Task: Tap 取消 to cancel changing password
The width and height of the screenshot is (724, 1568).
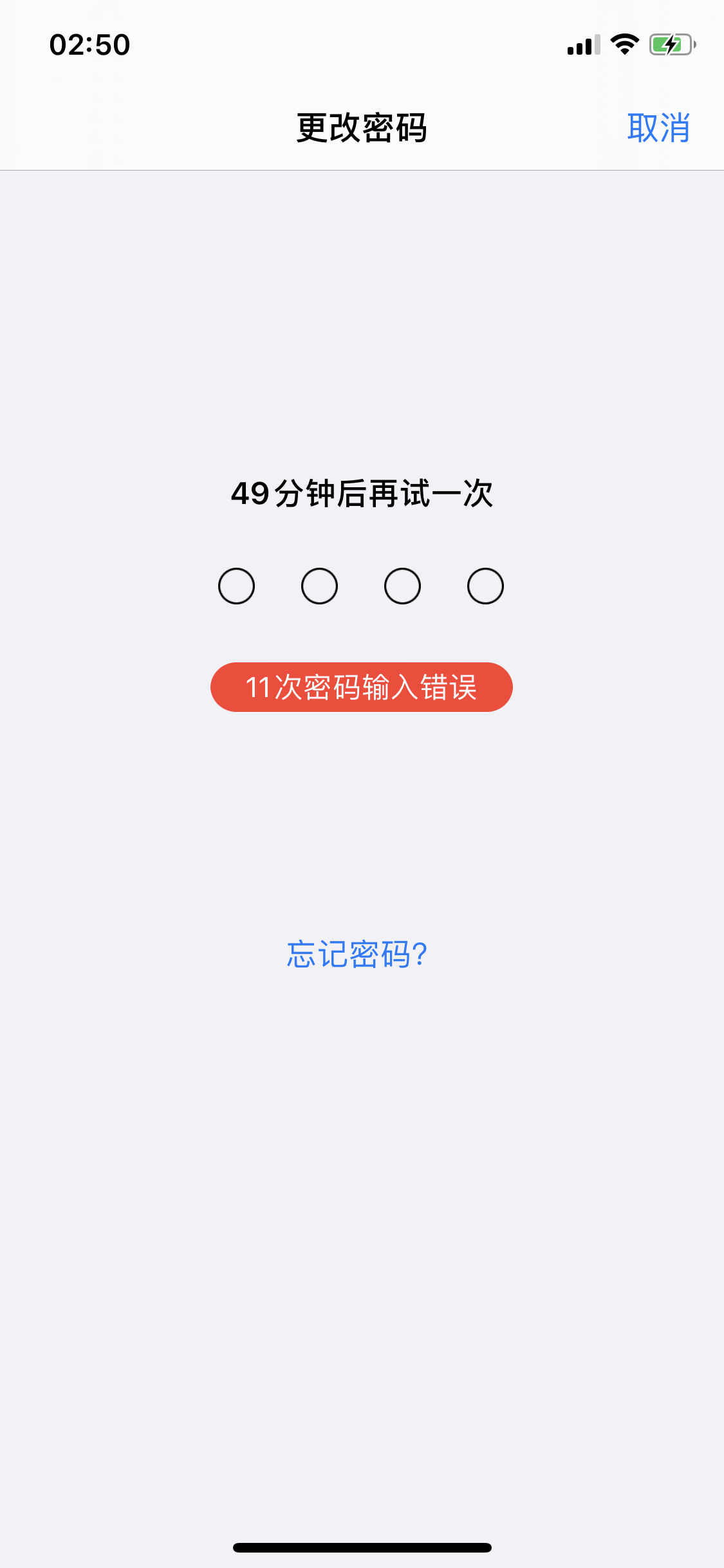Action: pyautogui.click(x=658, y=127)
